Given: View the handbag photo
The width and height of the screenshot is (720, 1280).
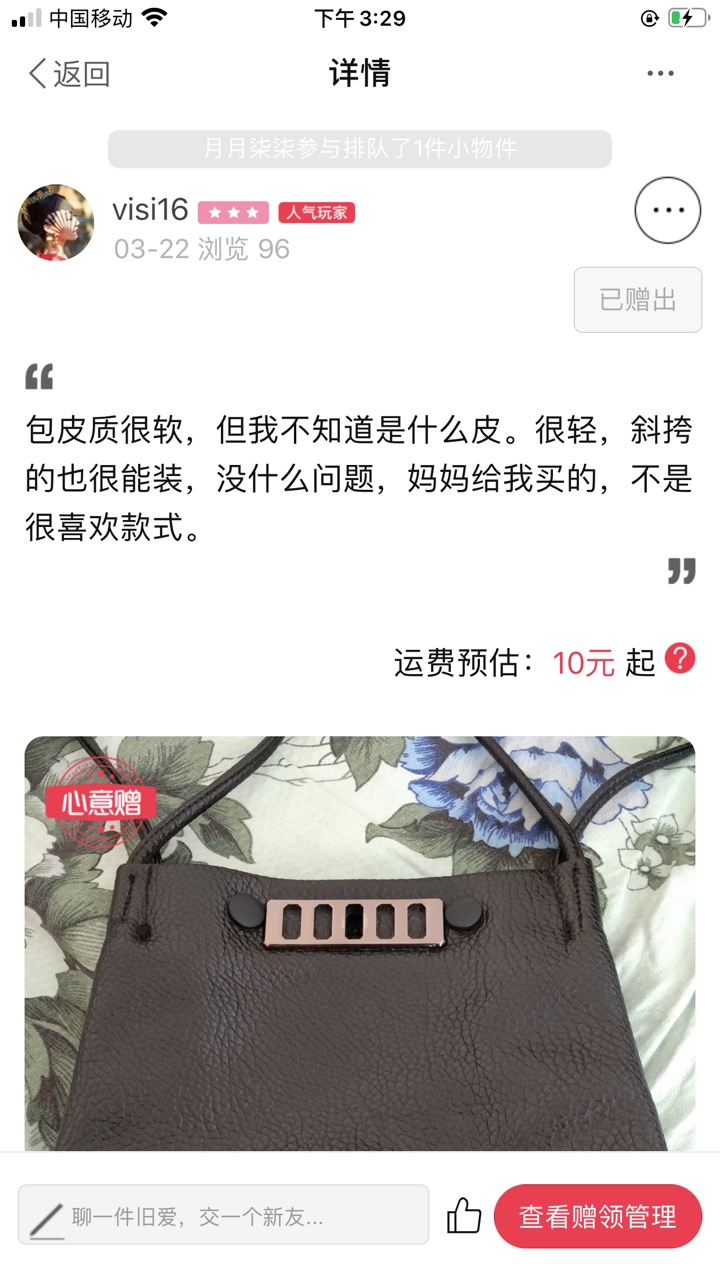Looking at the screenshot, I should [360, 943].
